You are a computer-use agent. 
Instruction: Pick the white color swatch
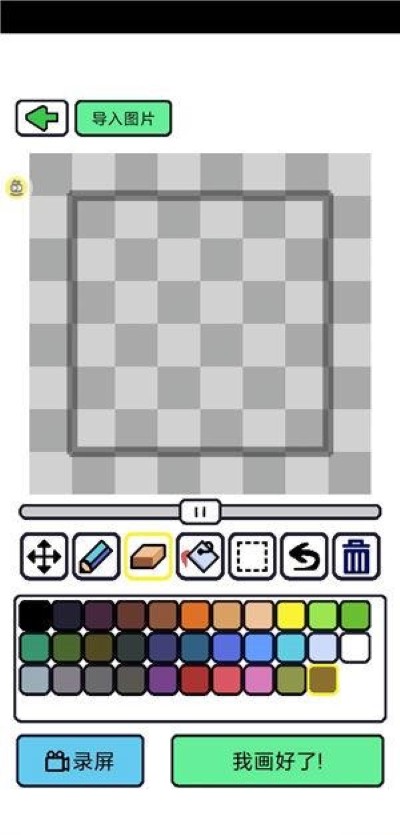[355, 648]
